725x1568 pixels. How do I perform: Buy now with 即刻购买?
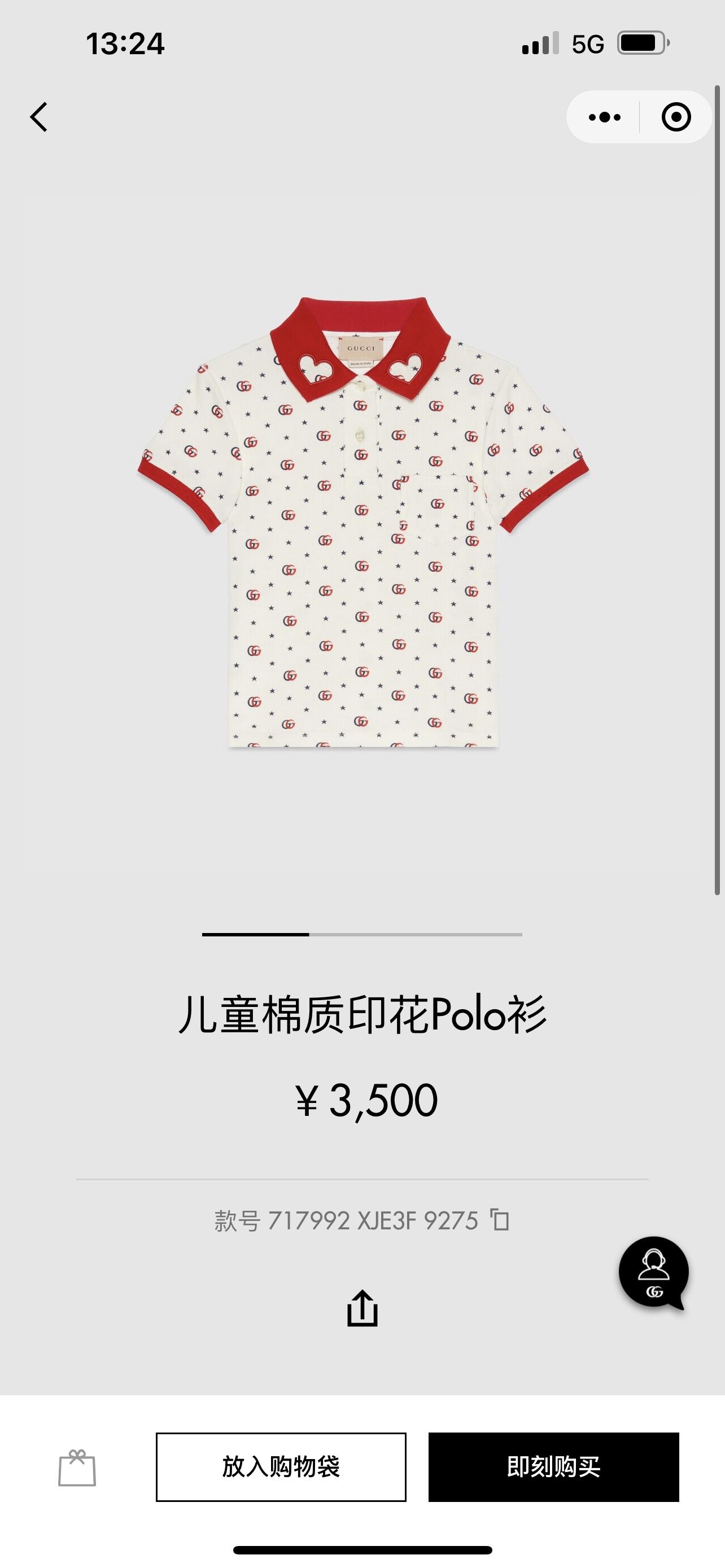(553, 1467)
